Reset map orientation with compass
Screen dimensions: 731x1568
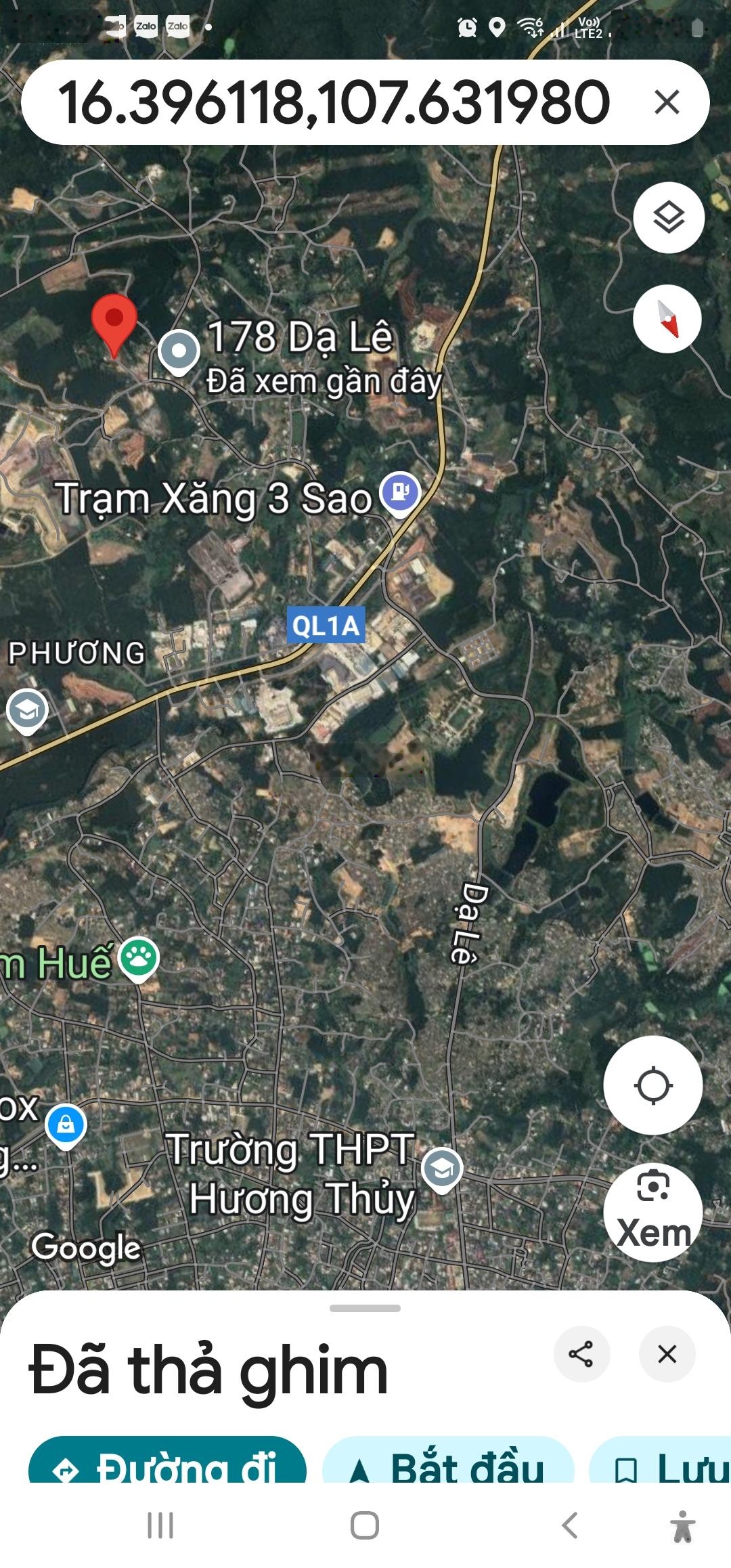click(667, 319)
